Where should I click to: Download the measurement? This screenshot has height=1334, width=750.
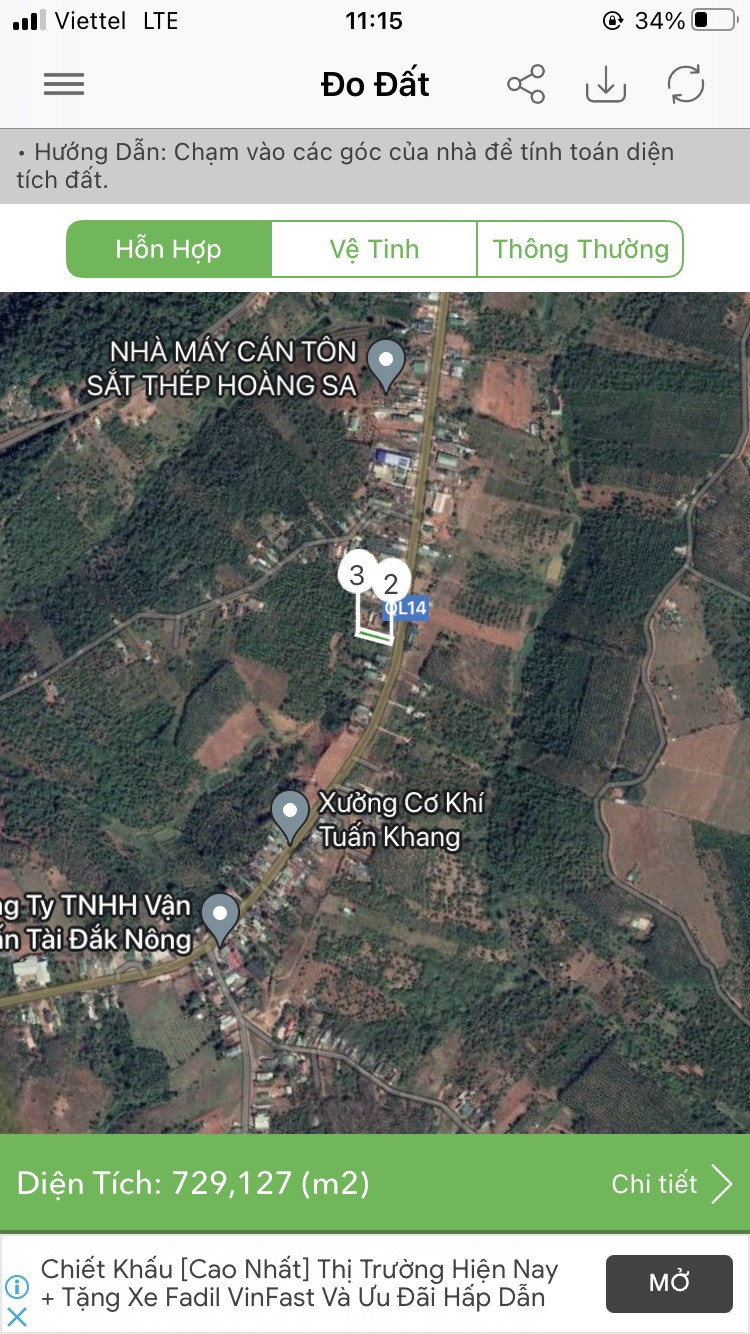click(605, 84)
